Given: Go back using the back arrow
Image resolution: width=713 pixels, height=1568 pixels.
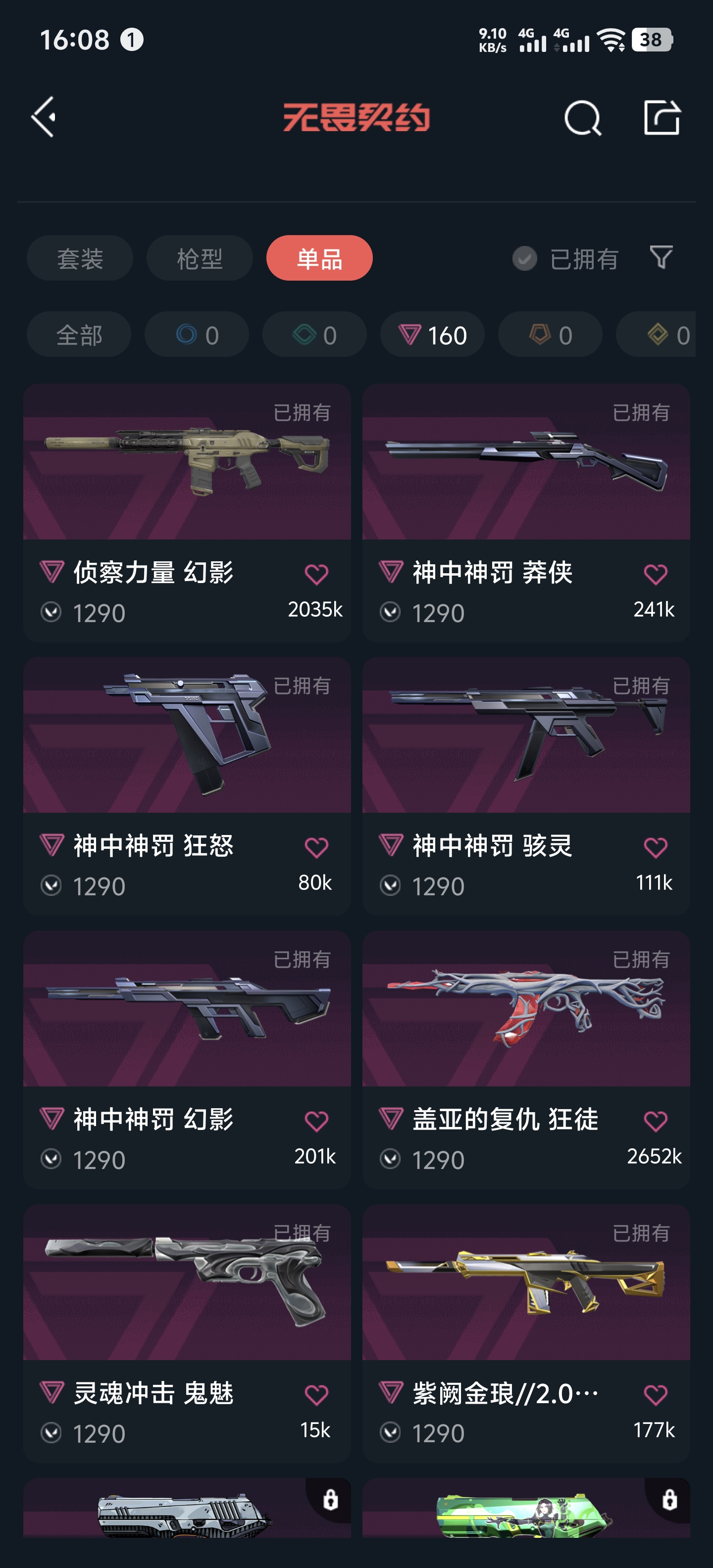Looking at the screenshot, I should 44,117.
